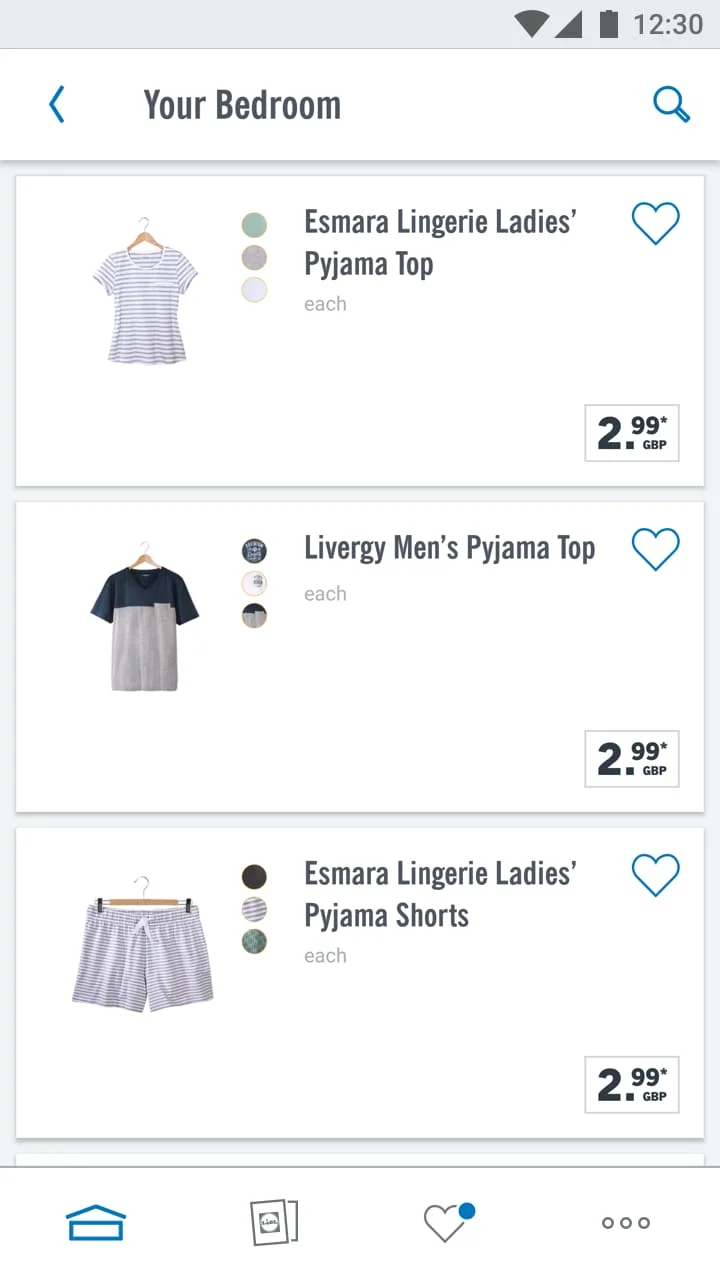The image size is (720, 1280).
Task: Add Livergy Men's Pyjama Top to favorites
Action: [655, 549]
